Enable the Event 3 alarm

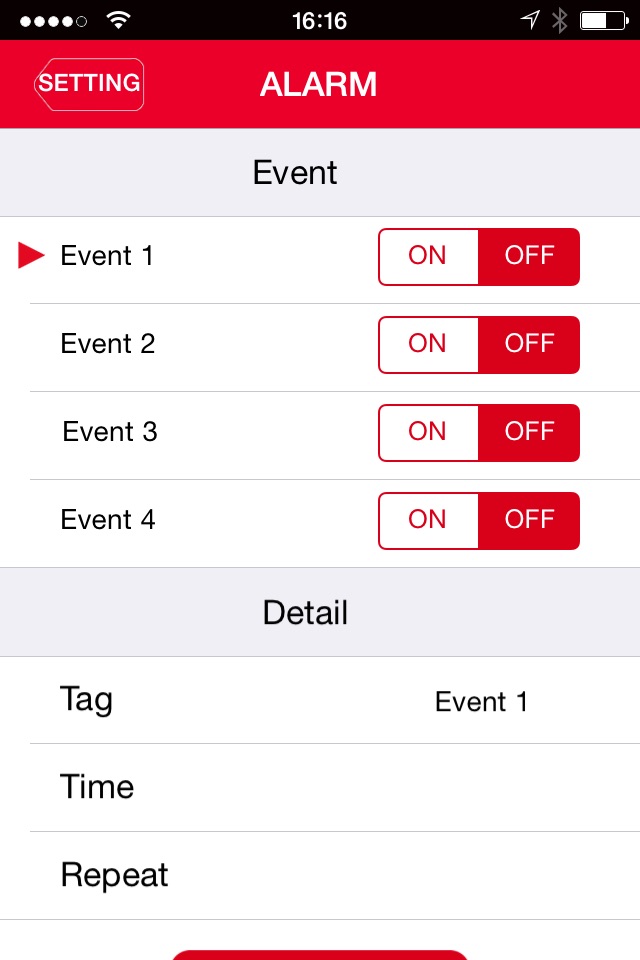click(x=428, y=432)
